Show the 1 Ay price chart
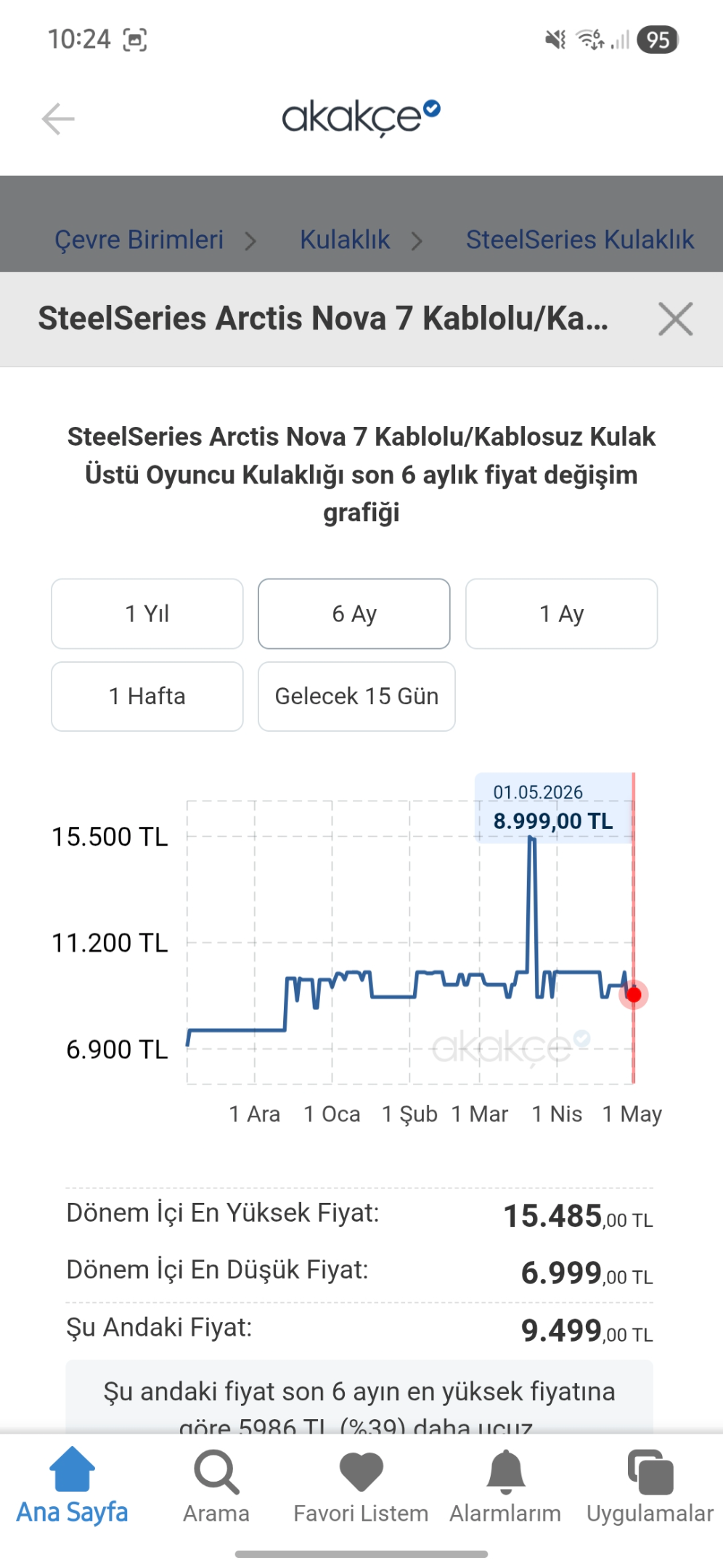This screenshot has width=723, height=1568. pyautogui.click(x=562, y=613)
